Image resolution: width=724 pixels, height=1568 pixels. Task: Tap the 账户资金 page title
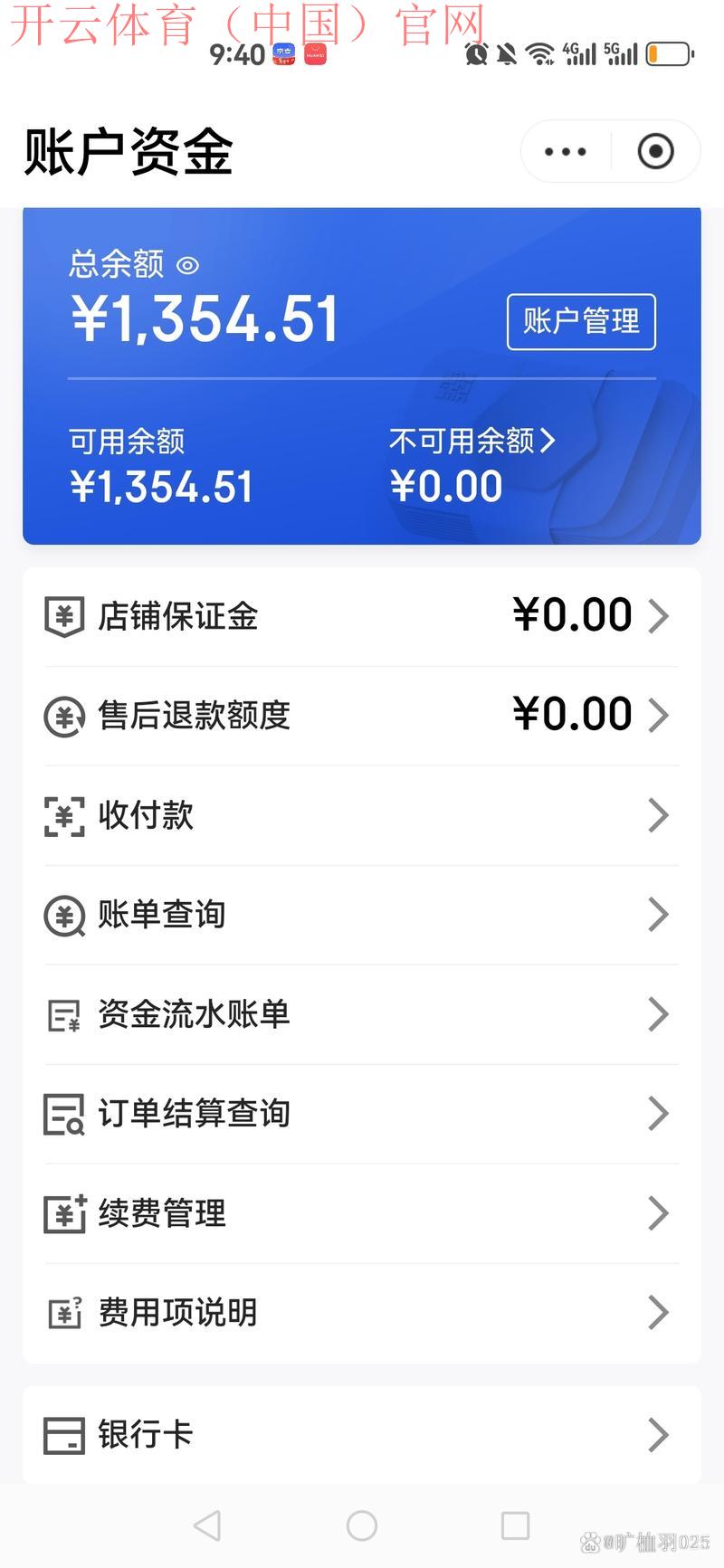click(129, 152)
